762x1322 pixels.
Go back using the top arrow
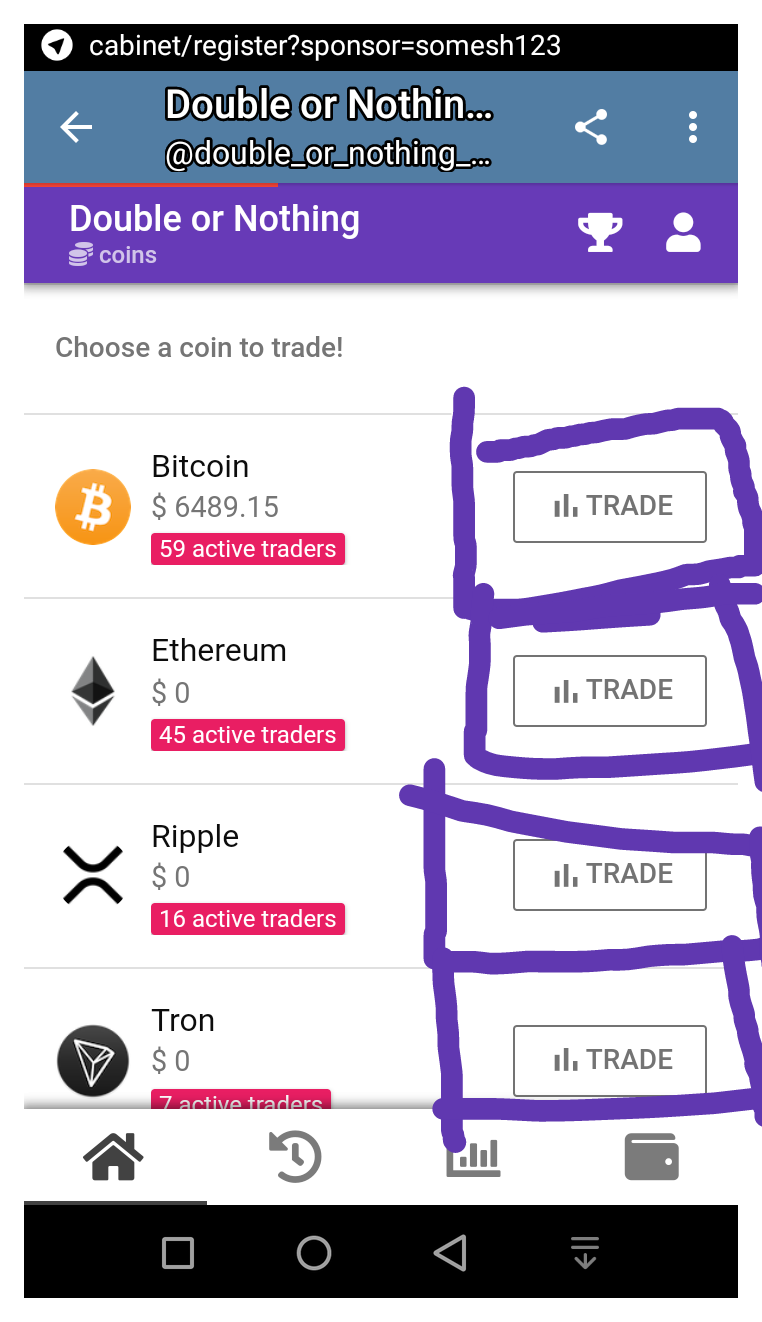[76, 127]
